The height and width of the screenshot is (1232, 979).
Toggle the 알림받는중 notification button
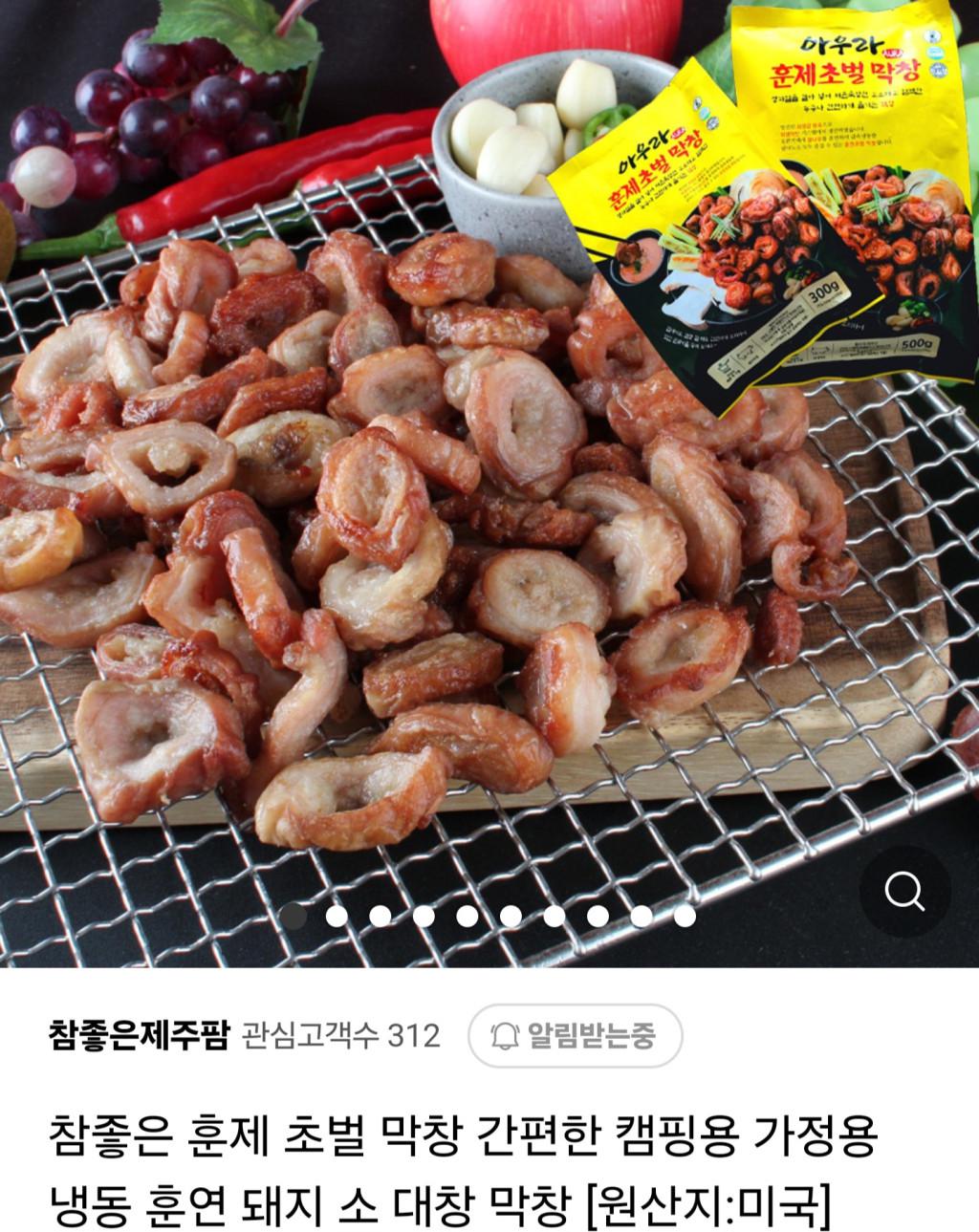click(575, 1035)
